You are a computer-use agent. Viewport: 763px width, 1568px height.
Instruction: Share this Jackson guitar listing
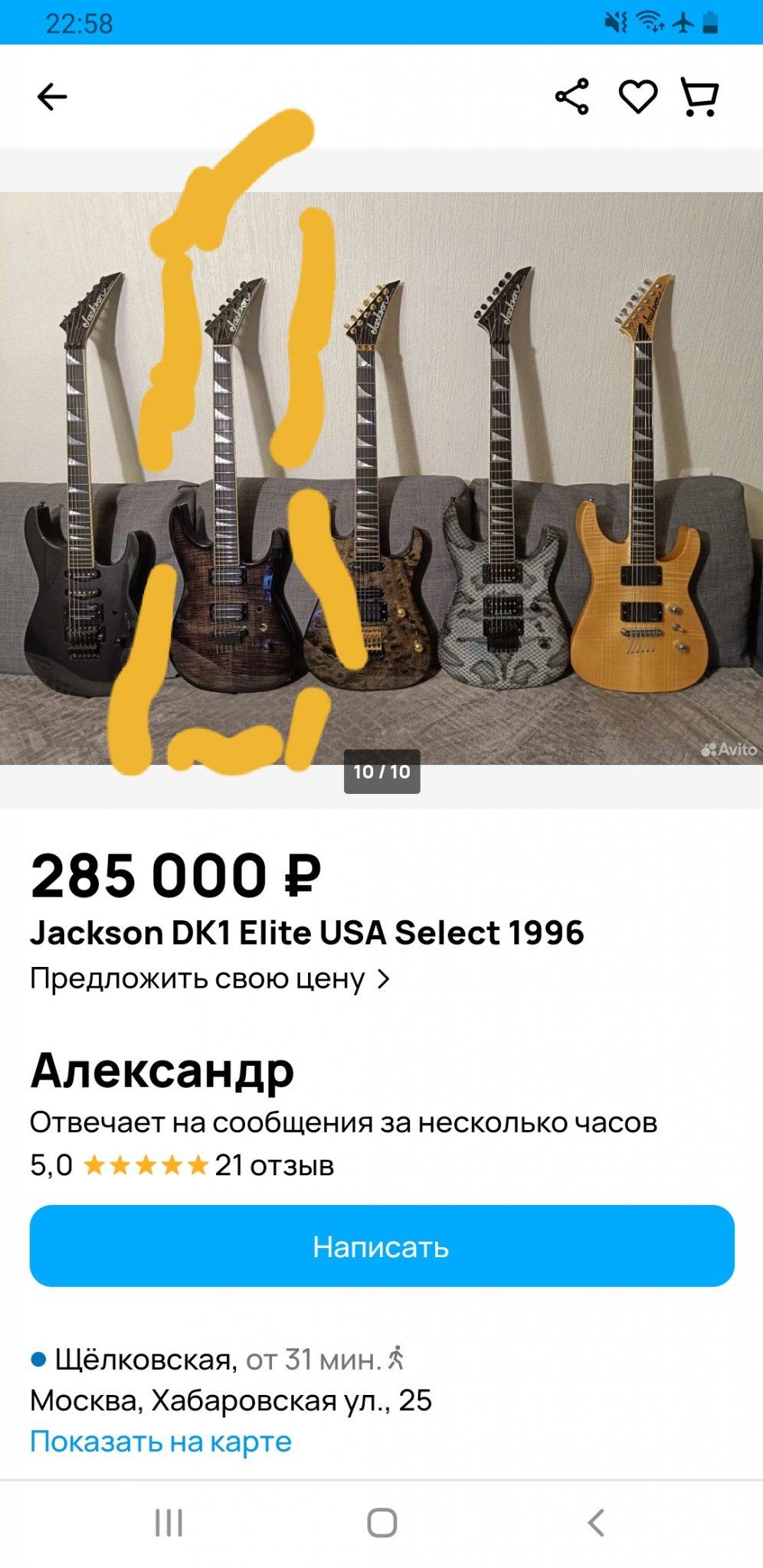[572, 96]
